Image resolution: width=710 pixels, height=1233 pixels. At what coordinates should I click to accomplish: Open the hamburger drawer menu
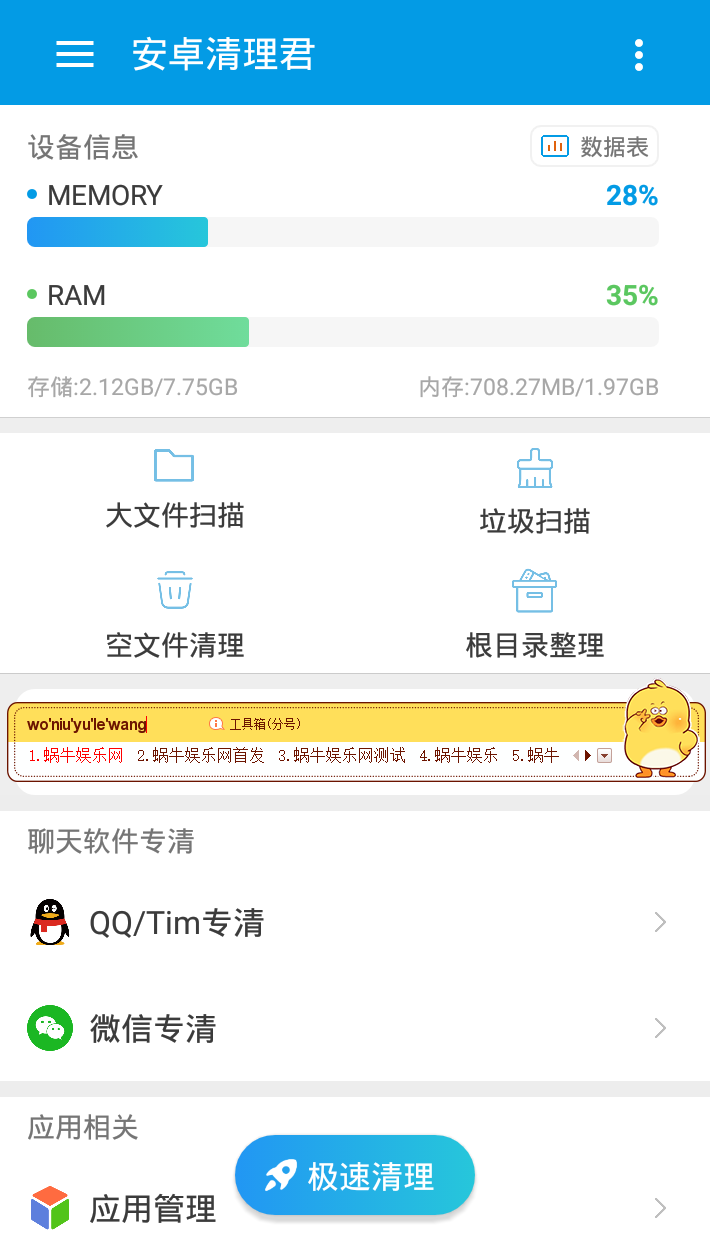pyautogui.click(x=75, y=54)
